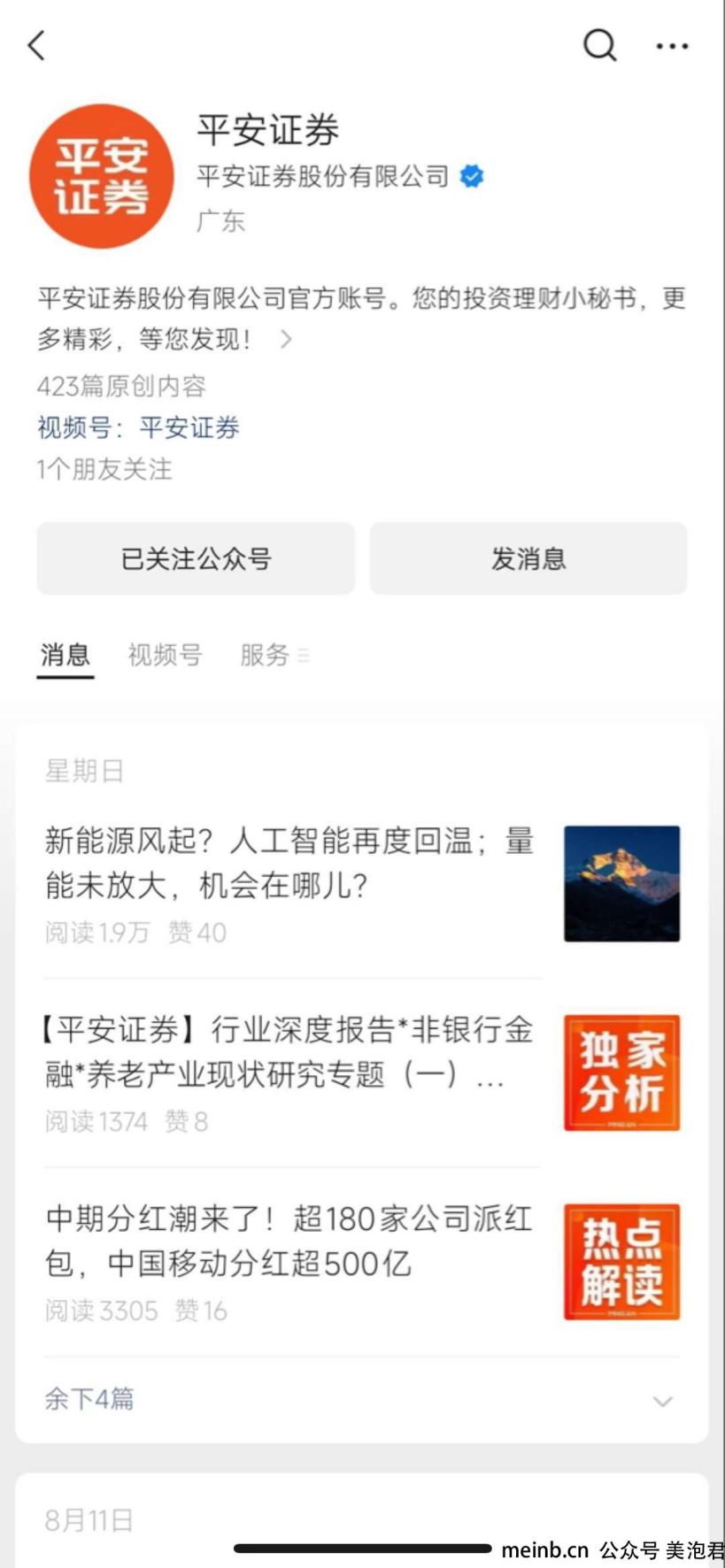Switch to the 视频号 tab
Screen dimensions: 725x1568
165,655
